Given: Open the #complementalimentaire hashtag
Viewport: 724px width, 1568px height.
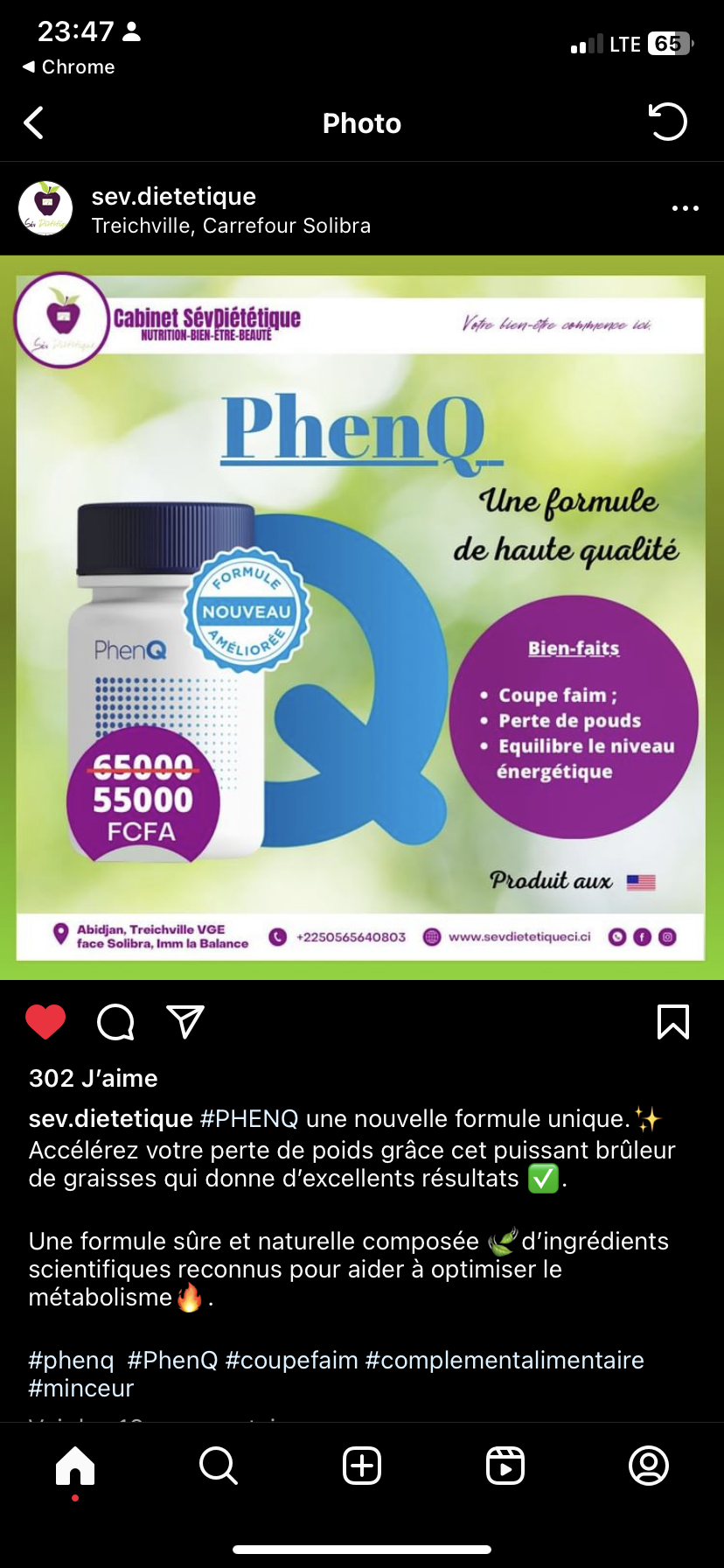Looking at the screenshot, I should click(x=505, y=1360).
